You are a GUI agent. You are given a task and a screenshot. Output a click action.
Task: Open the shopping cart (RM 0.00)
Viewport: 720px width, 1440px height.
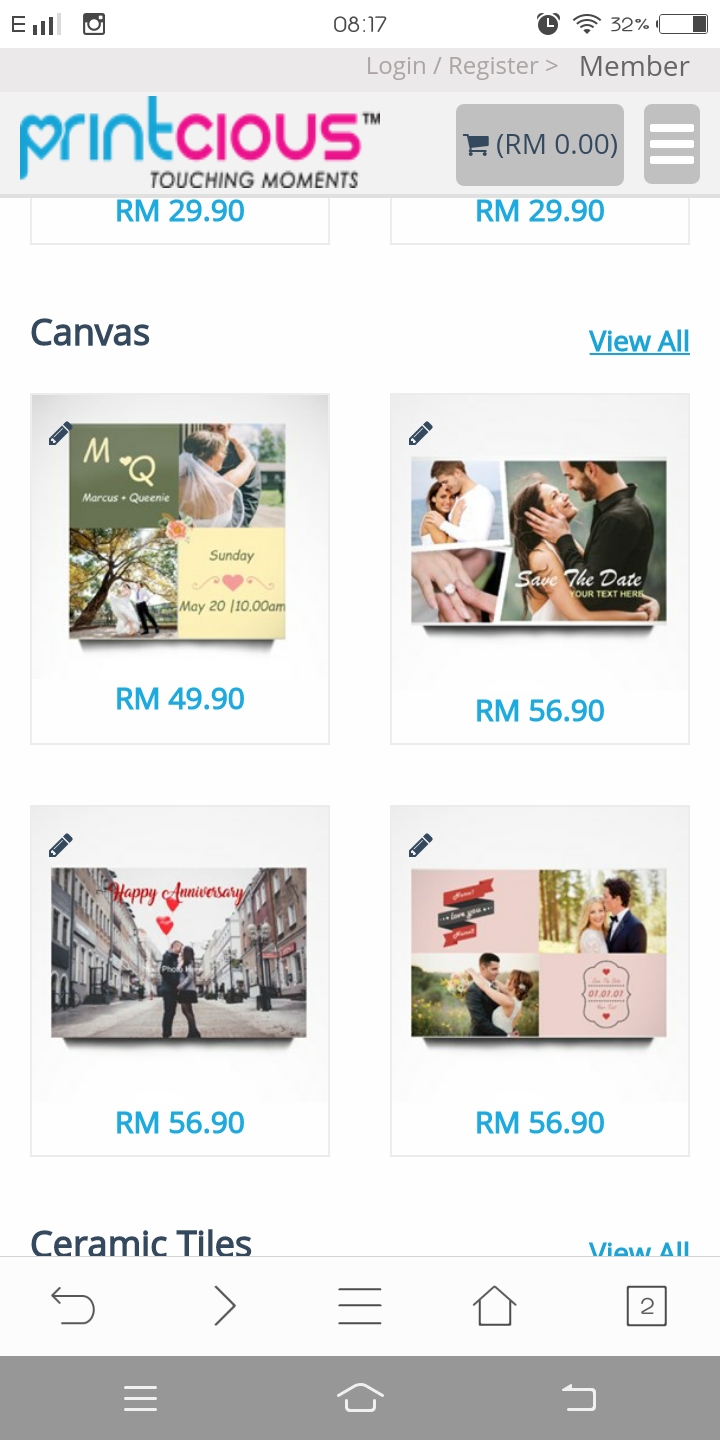click(540, 145)
